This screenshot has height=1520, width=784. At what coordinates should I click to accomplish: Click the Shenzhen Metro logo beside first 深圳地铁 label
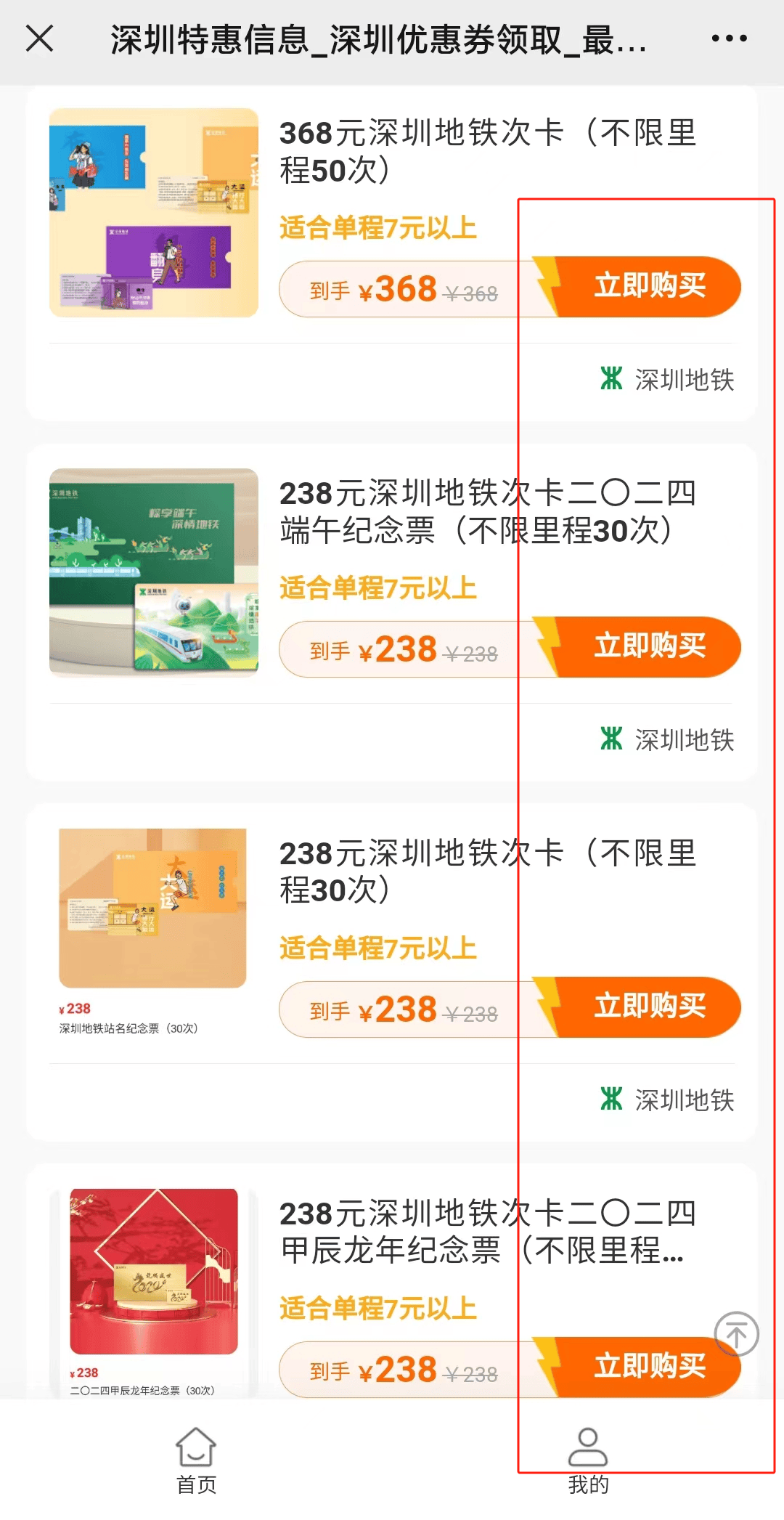point(612,380)
